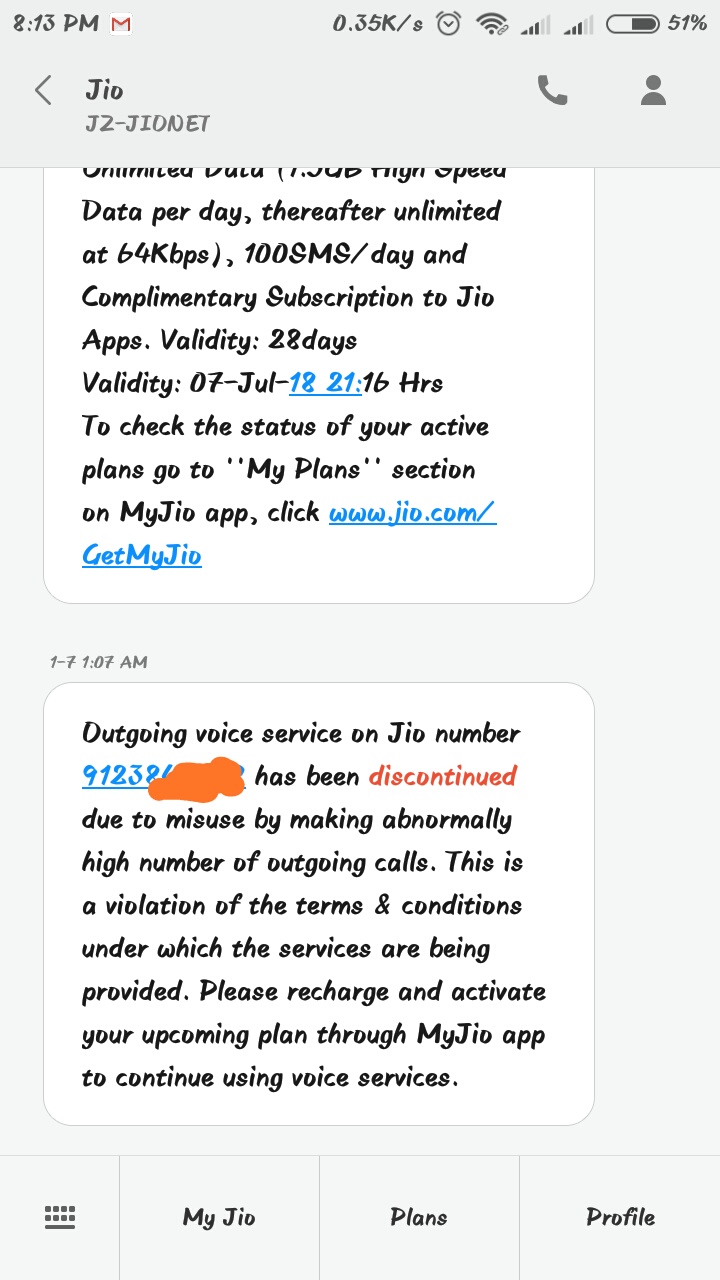Switch to keyboard input with the keyboard icon
The height and width of the screenshot is (1280, 720).
pos(60,1217)
